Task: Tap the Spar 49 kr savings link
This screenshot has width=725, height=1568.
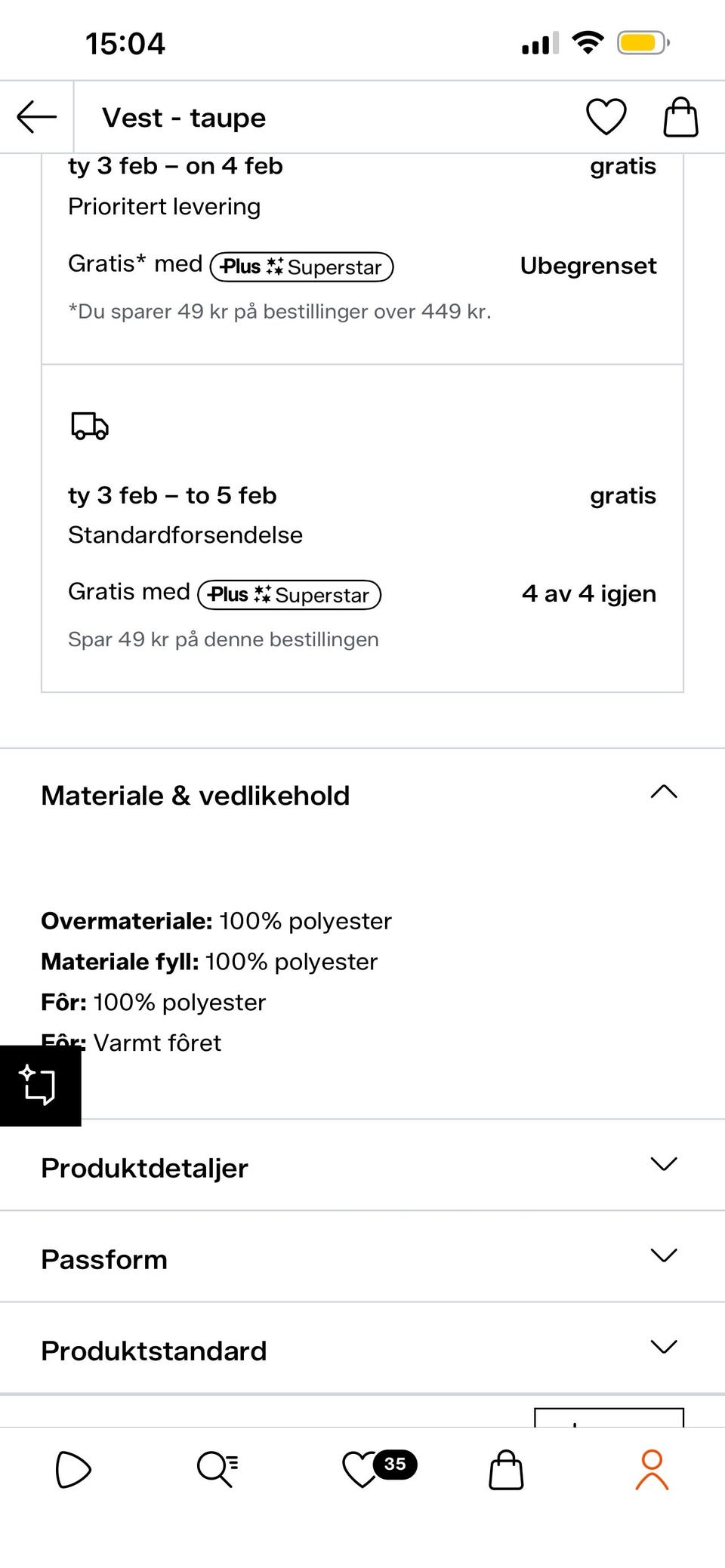Action: tap(224, 639)
